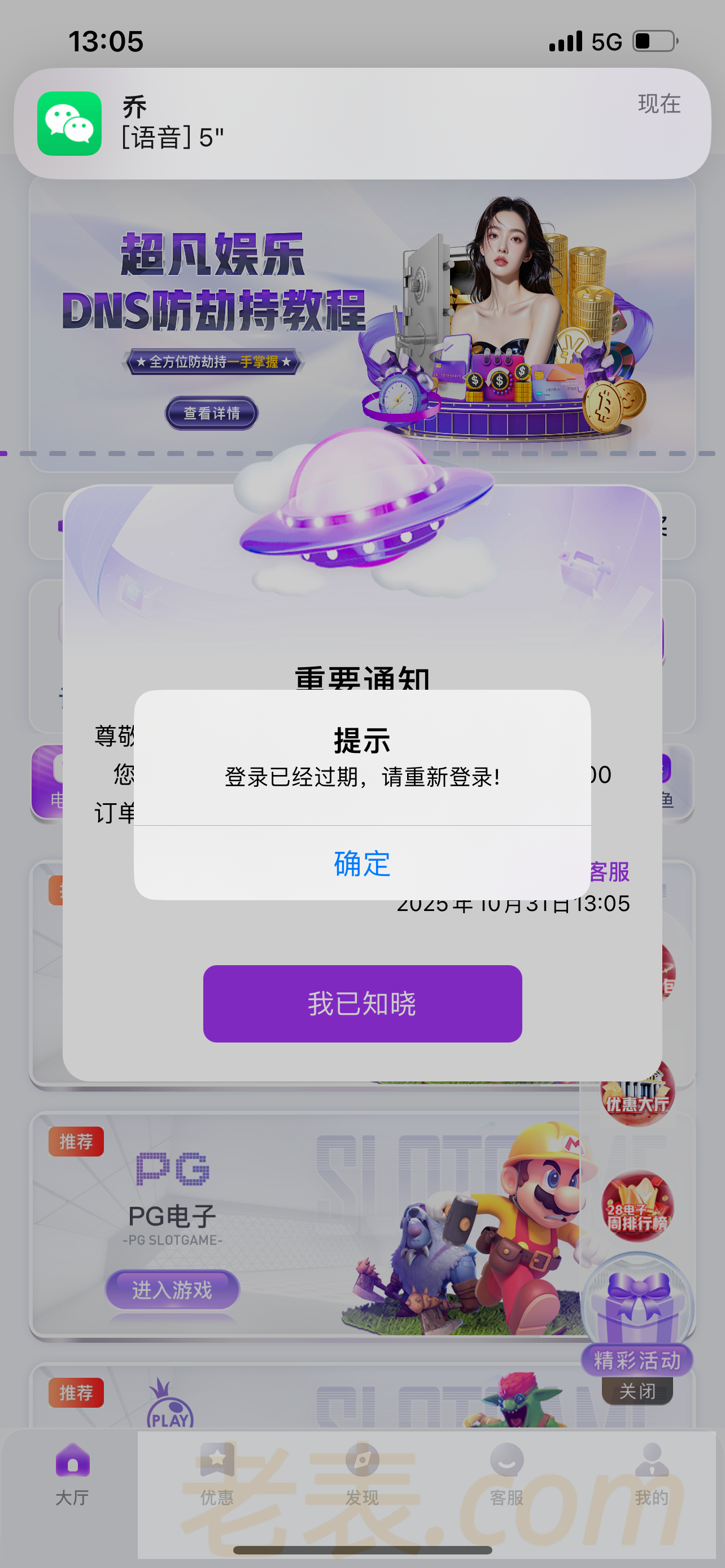The width and height of the screenshot is (725, 1568).
Task: Open the 28电子周排行榜 floating shortcut
Action: point(637,1208)
